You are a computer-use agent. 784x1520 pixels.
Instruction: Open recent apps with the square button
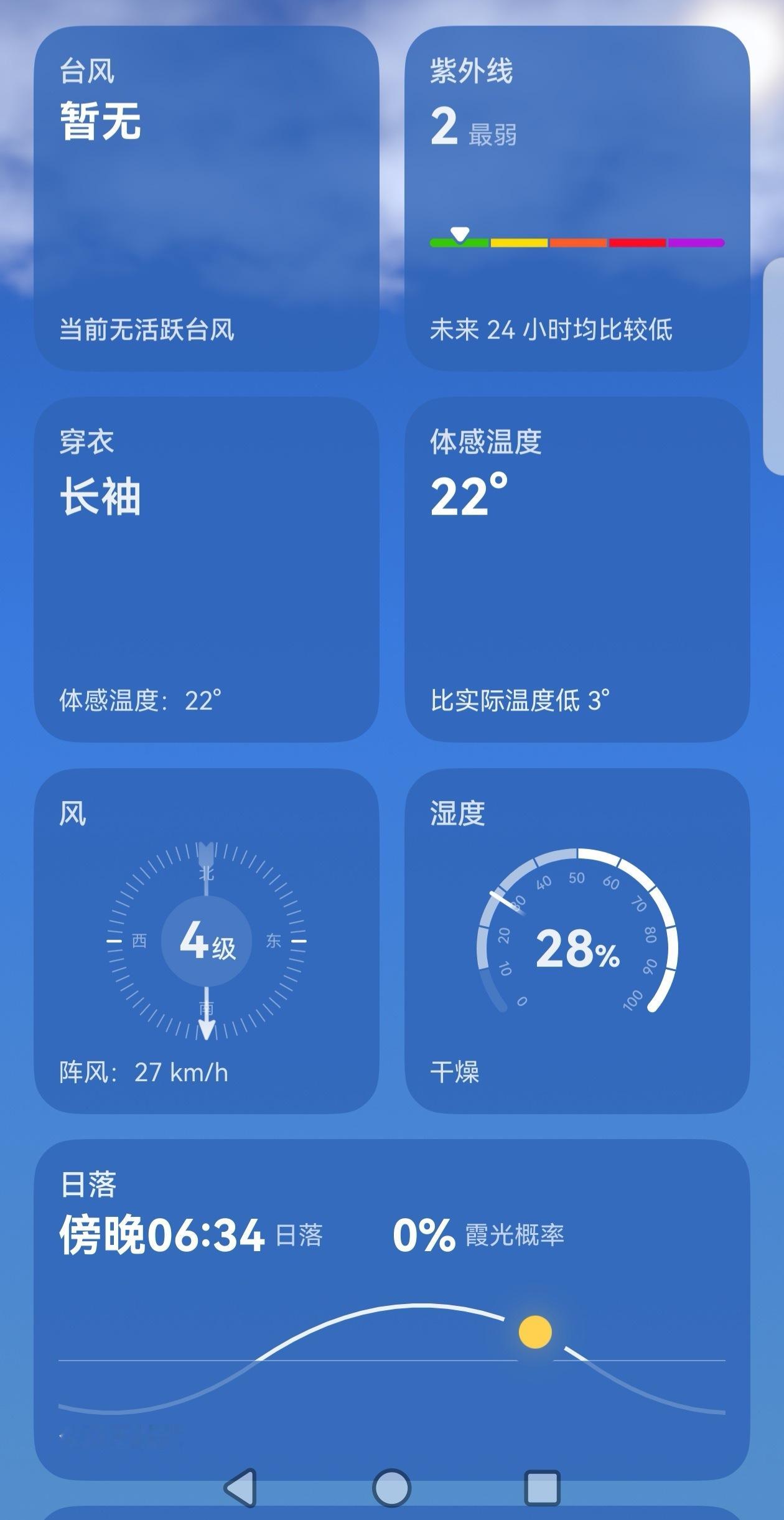543,1488
